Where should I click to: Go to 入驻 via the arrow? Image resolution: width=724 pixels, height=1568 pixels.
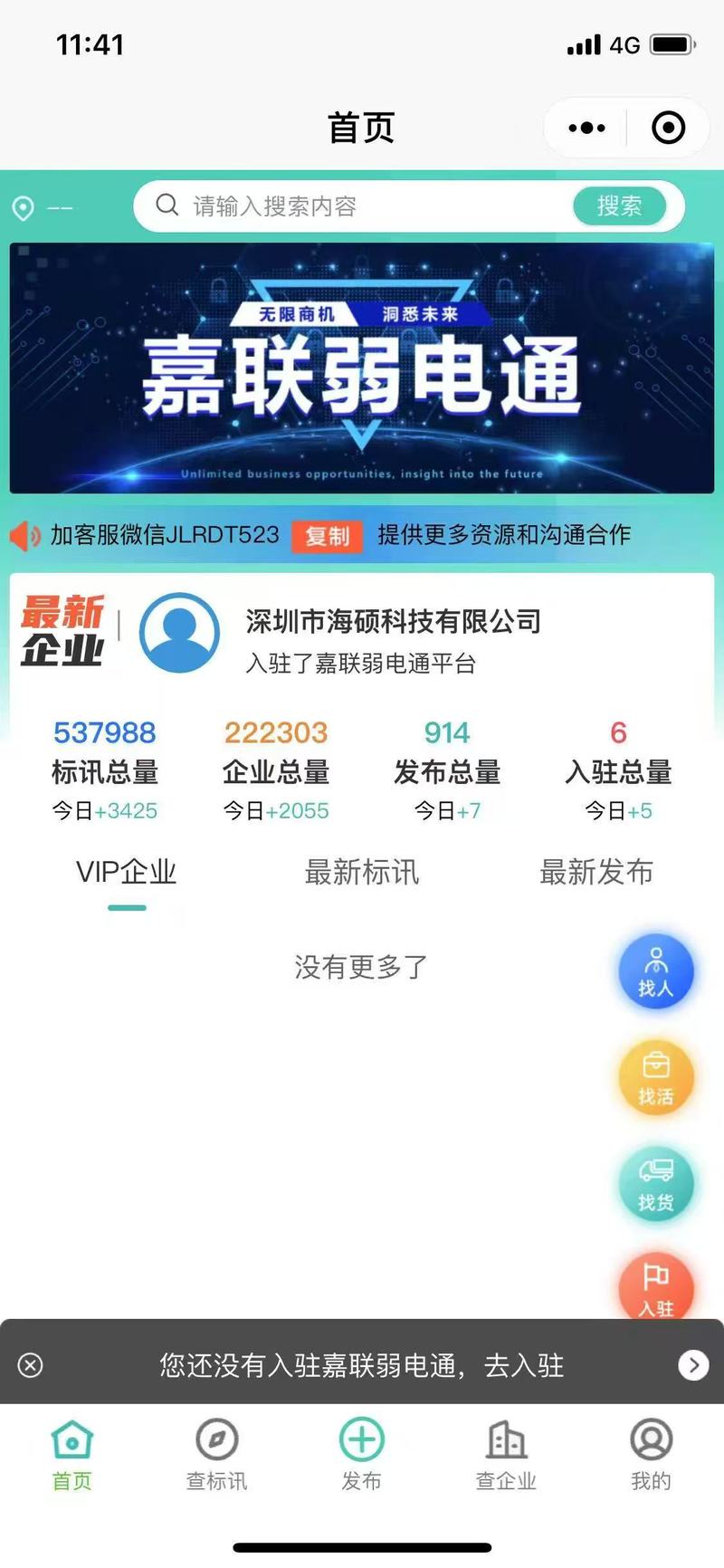693,1364
